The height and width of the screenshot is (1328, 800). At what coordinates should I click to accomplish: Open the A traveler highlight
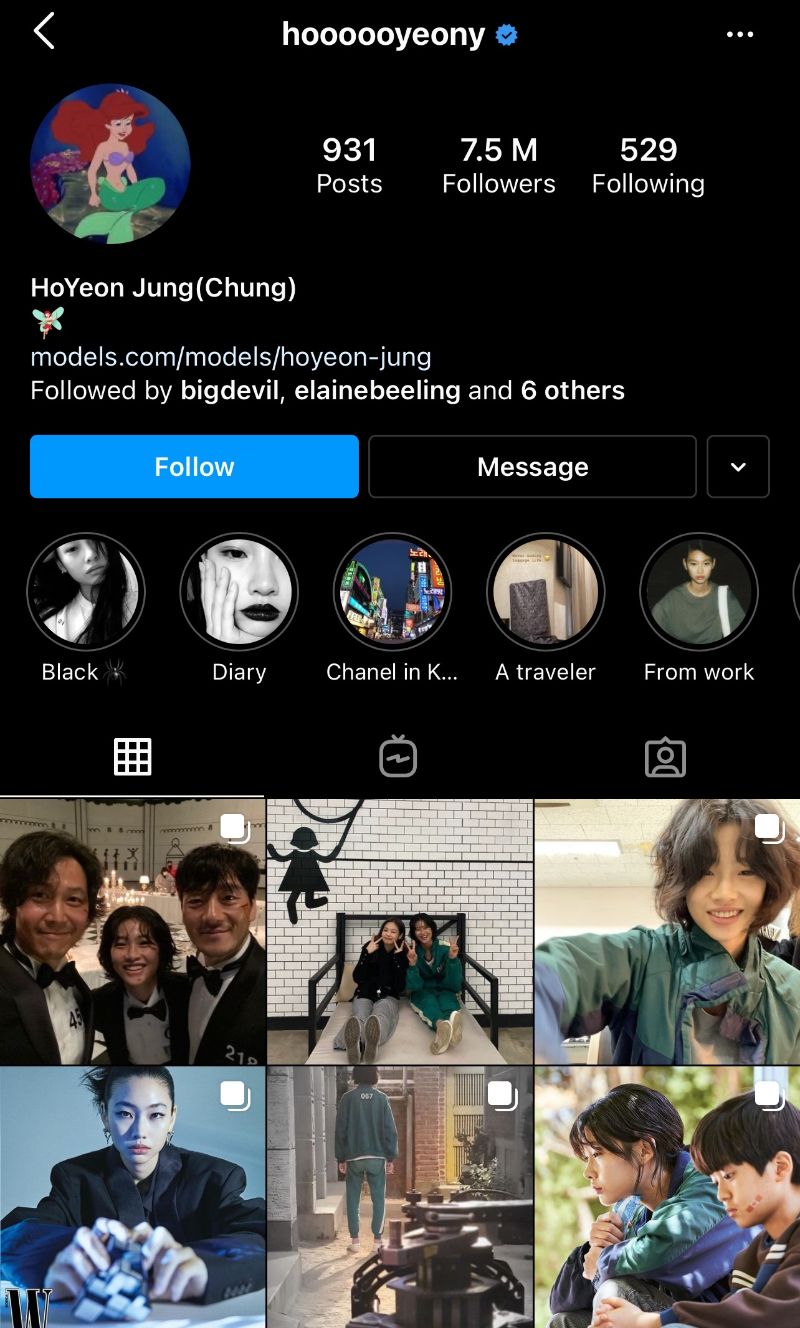[545, 592]
